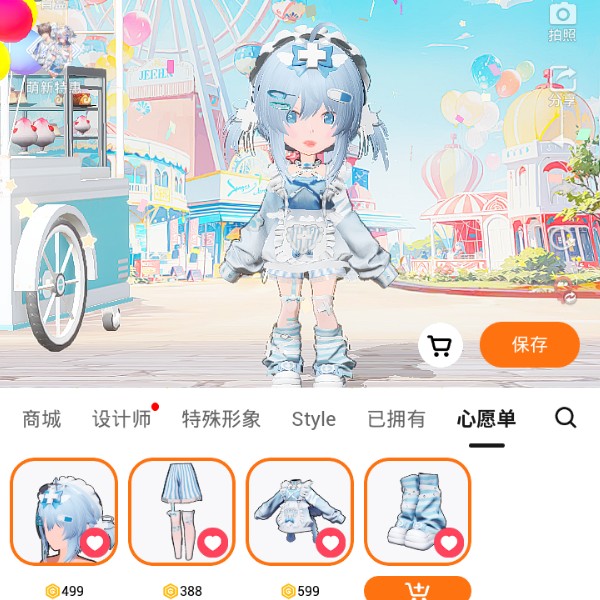Remove the jacket from wishlist via its heart
This screenshot has width=600, height=600.
[x=331, y=543]
